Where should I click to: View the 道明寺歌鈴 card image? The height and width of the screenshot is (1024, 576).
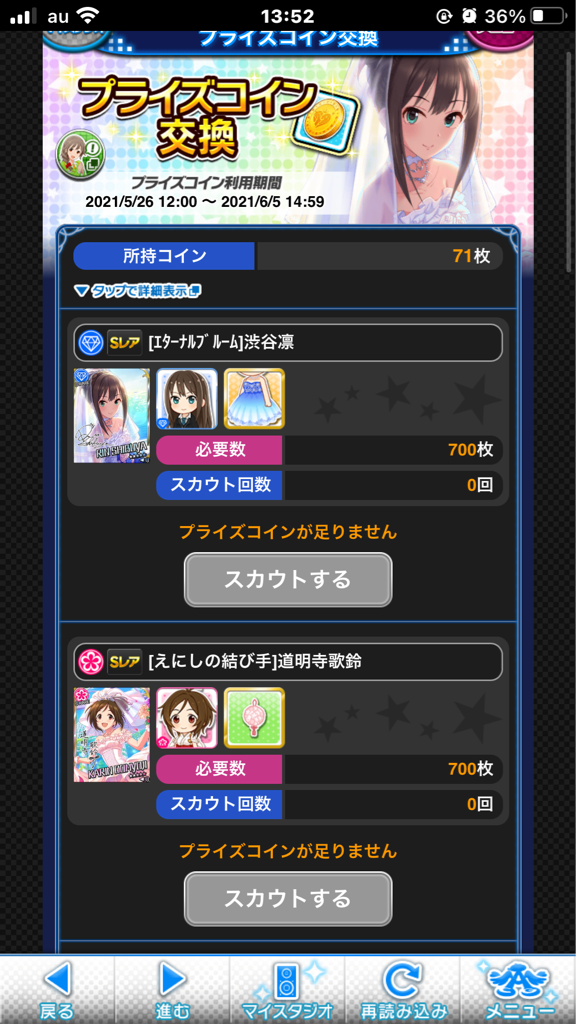coord(112,735)
